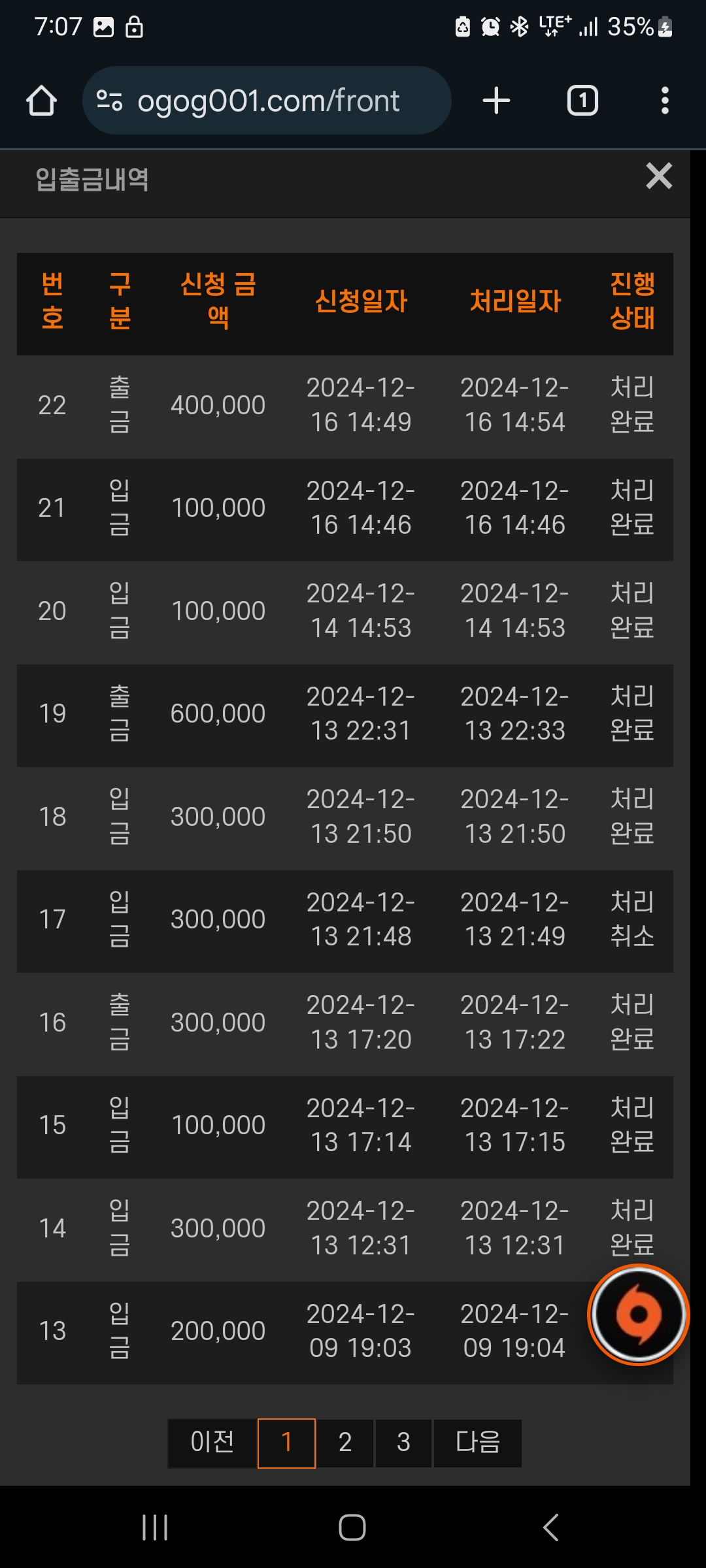This screenshot has width=706, height=1568.
Task: Tap the orange floating round button
Action: point(639,1315)
